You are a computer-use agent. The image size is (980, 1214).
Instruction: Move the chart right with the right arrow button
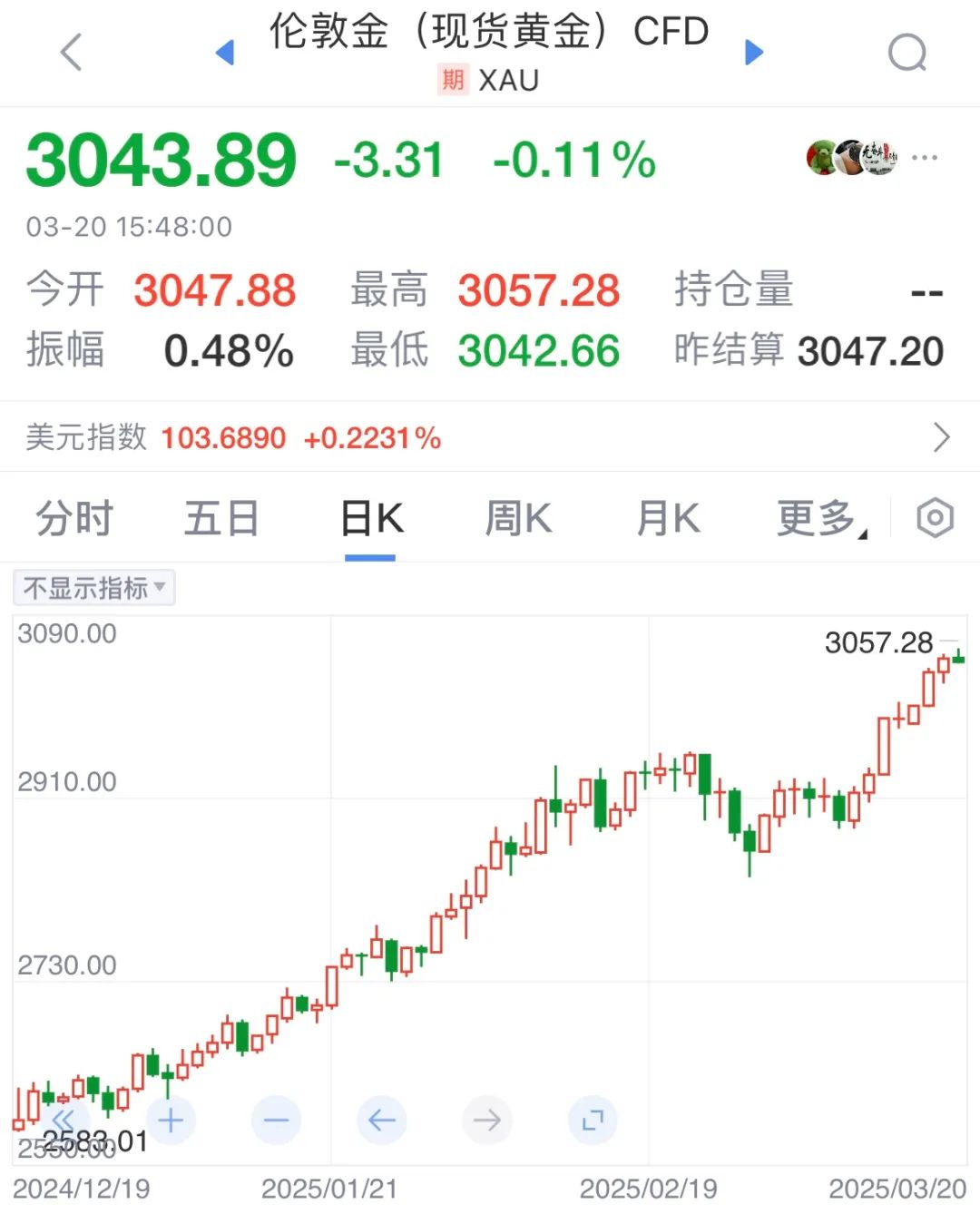487,1121
